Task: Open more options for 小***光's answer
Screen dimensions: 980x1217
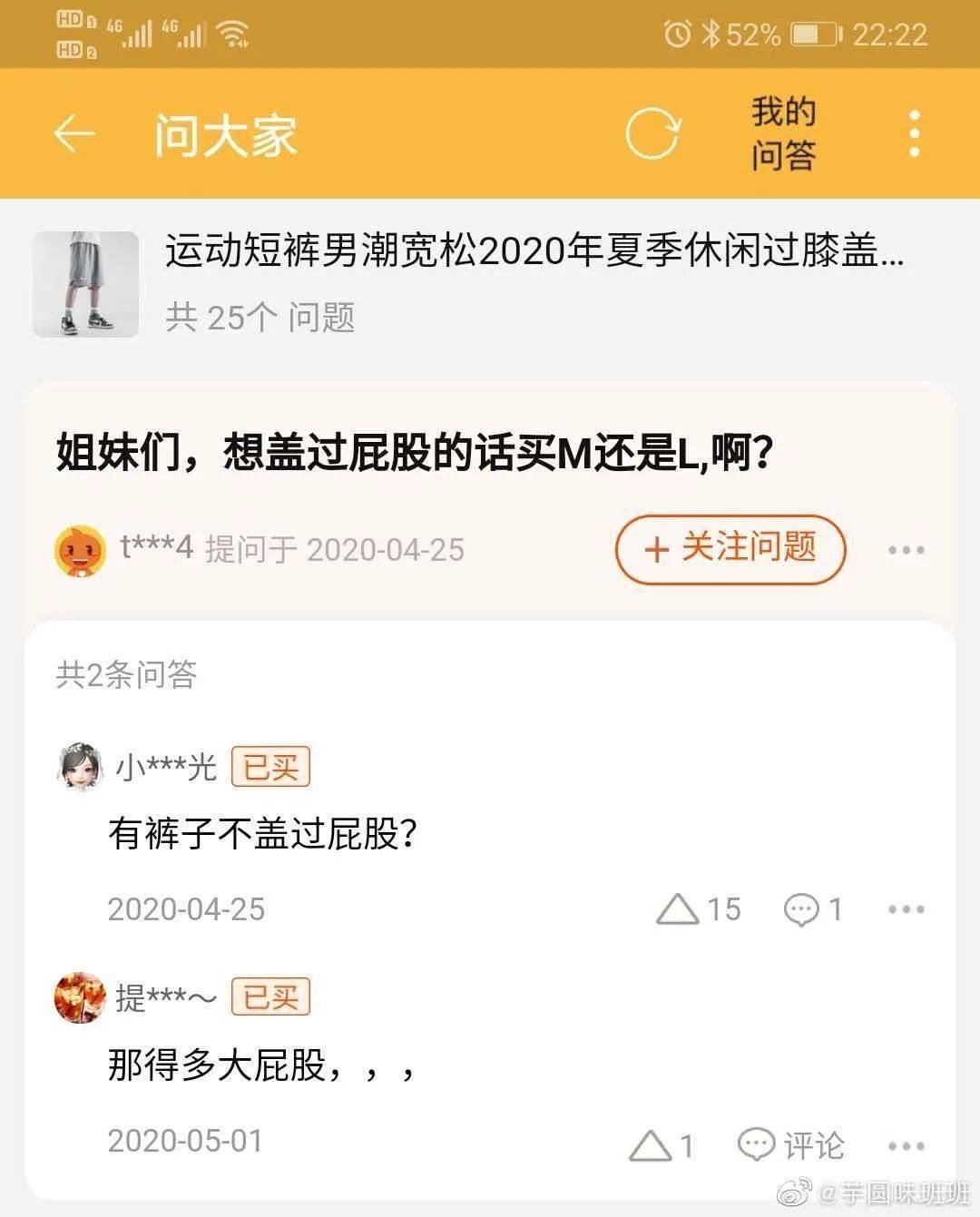Action: [x=906, y=909]
